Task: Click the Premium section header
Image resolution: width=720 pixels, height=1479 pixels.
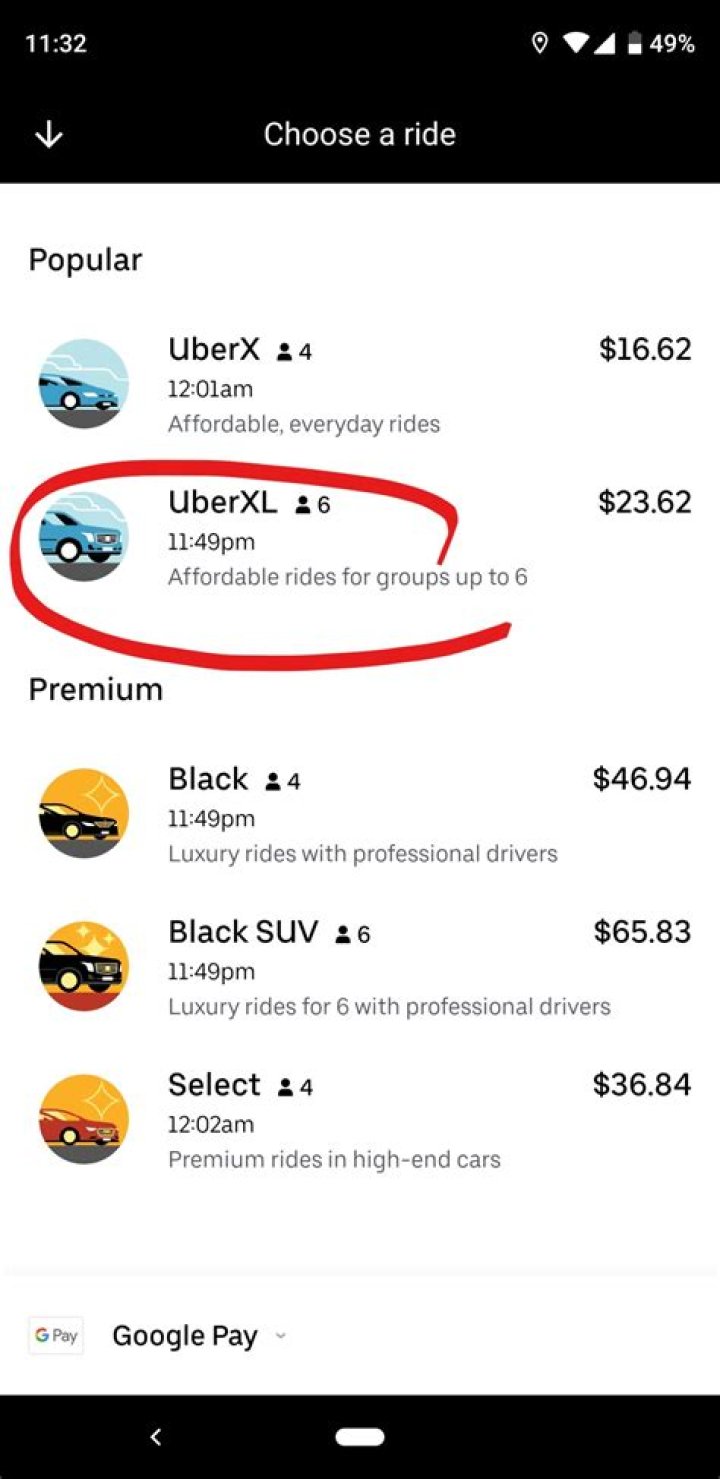Action: [x=96, y=688]
